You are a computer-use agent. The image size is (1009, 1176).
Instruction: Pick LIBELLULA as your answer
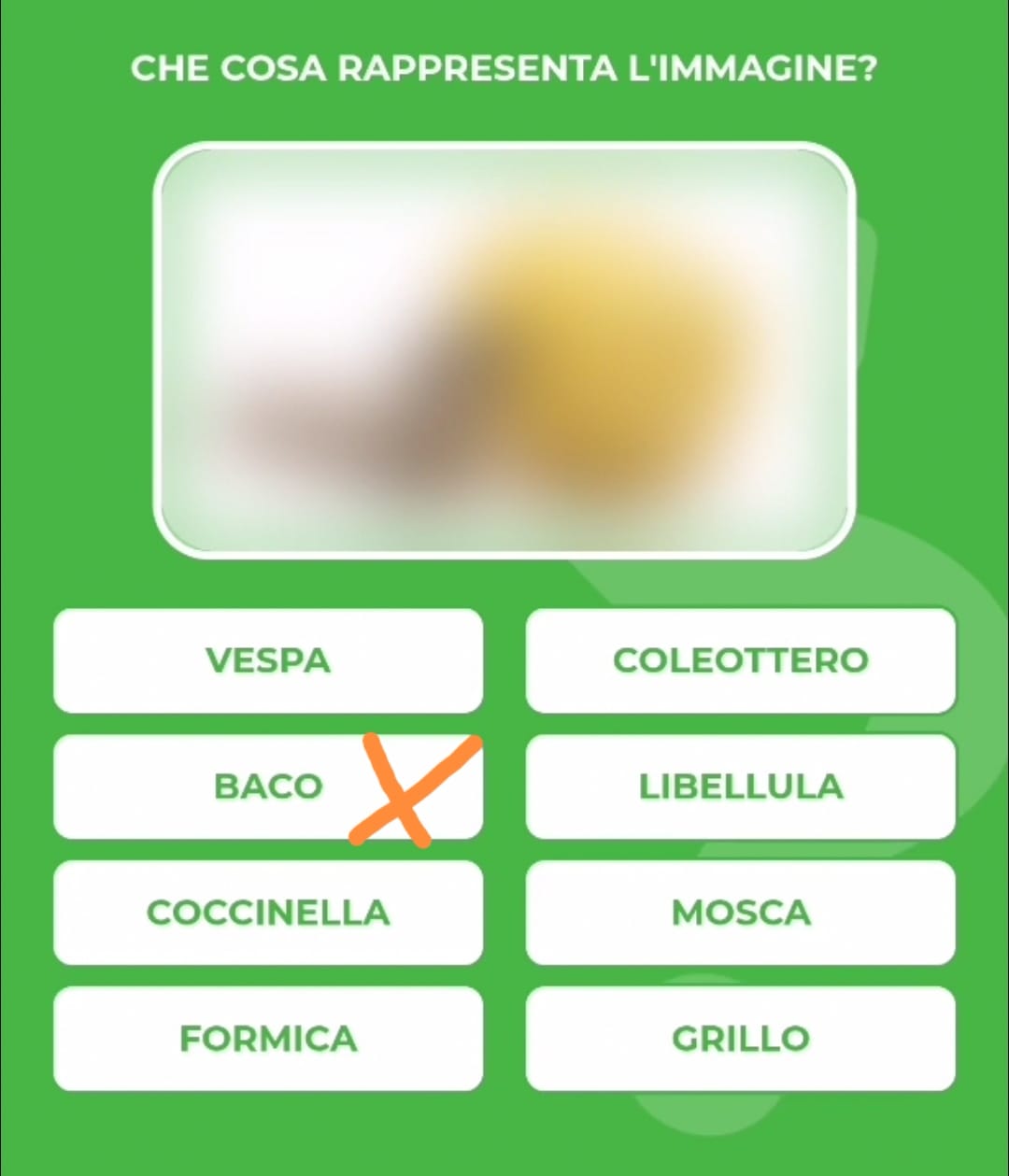point(740,786)
